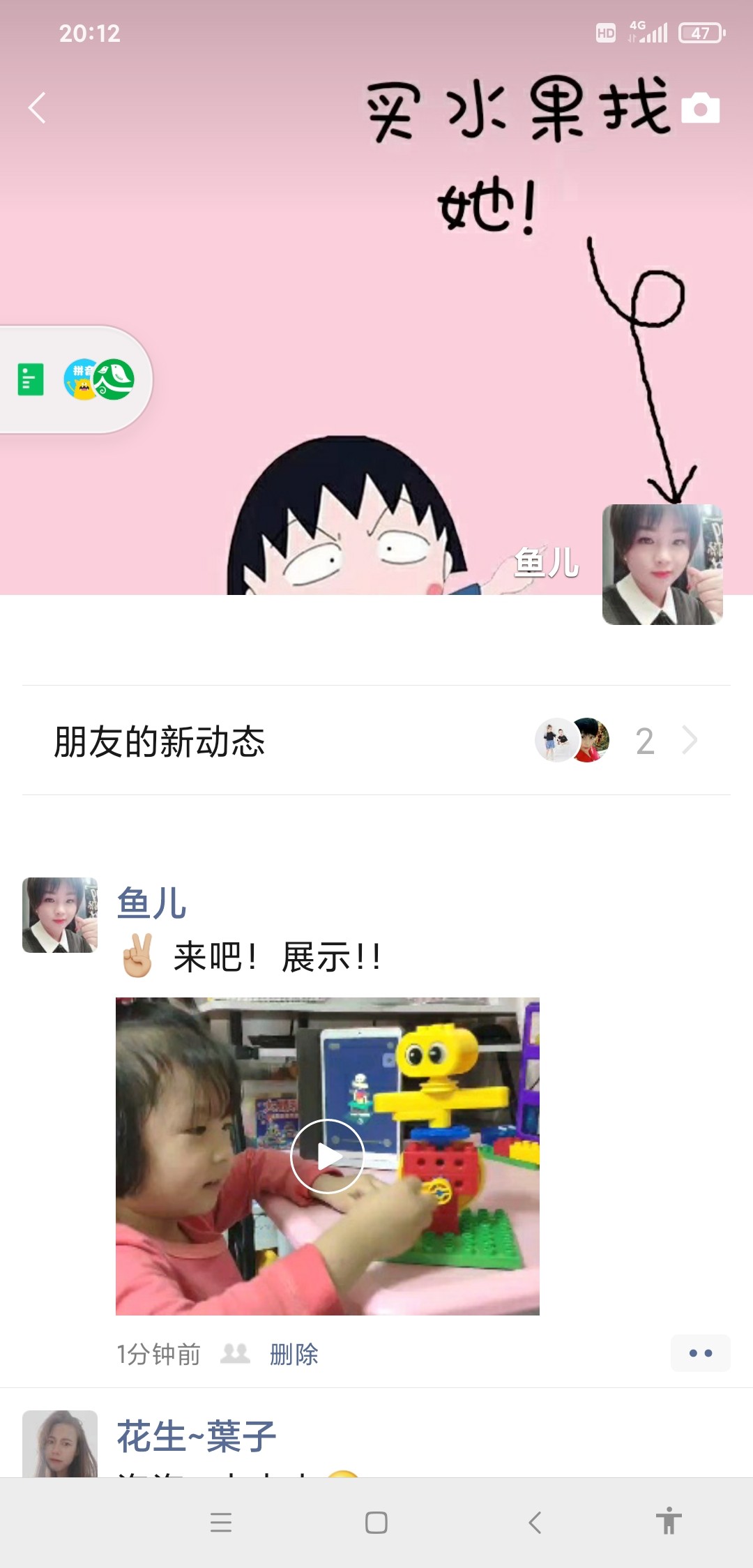Open the system recent apps menu

221,1522
